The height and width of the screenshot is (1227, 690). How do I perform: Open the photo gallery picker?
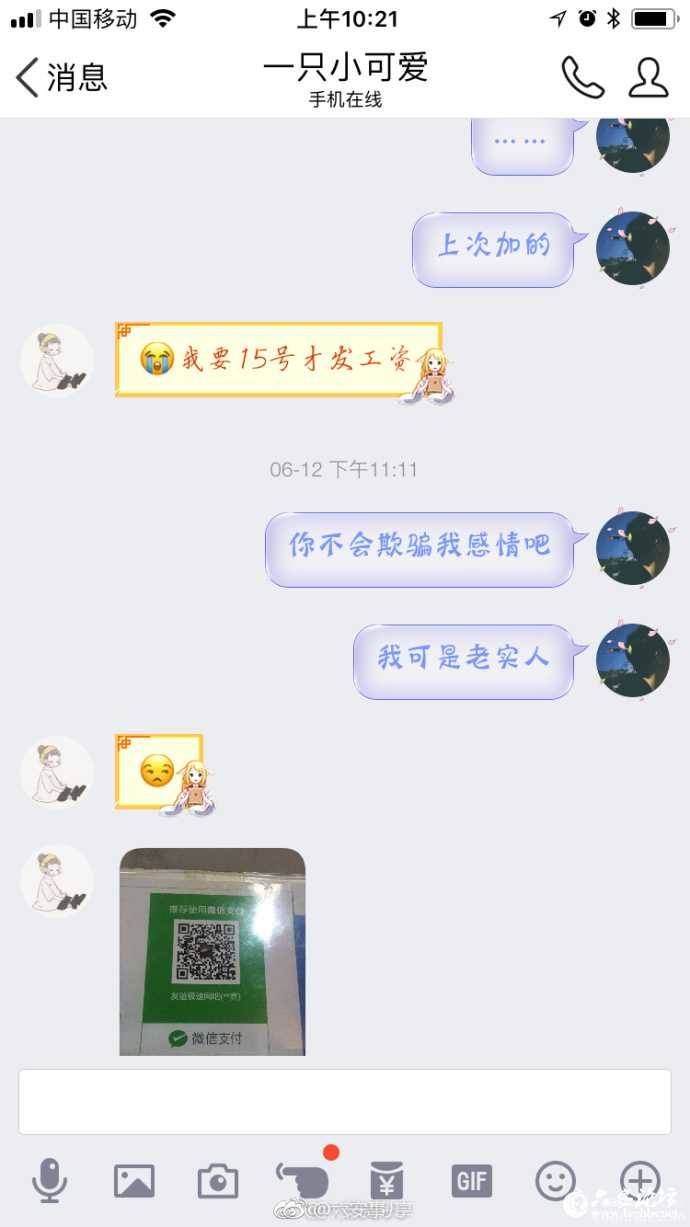[x=134, y=1181]
